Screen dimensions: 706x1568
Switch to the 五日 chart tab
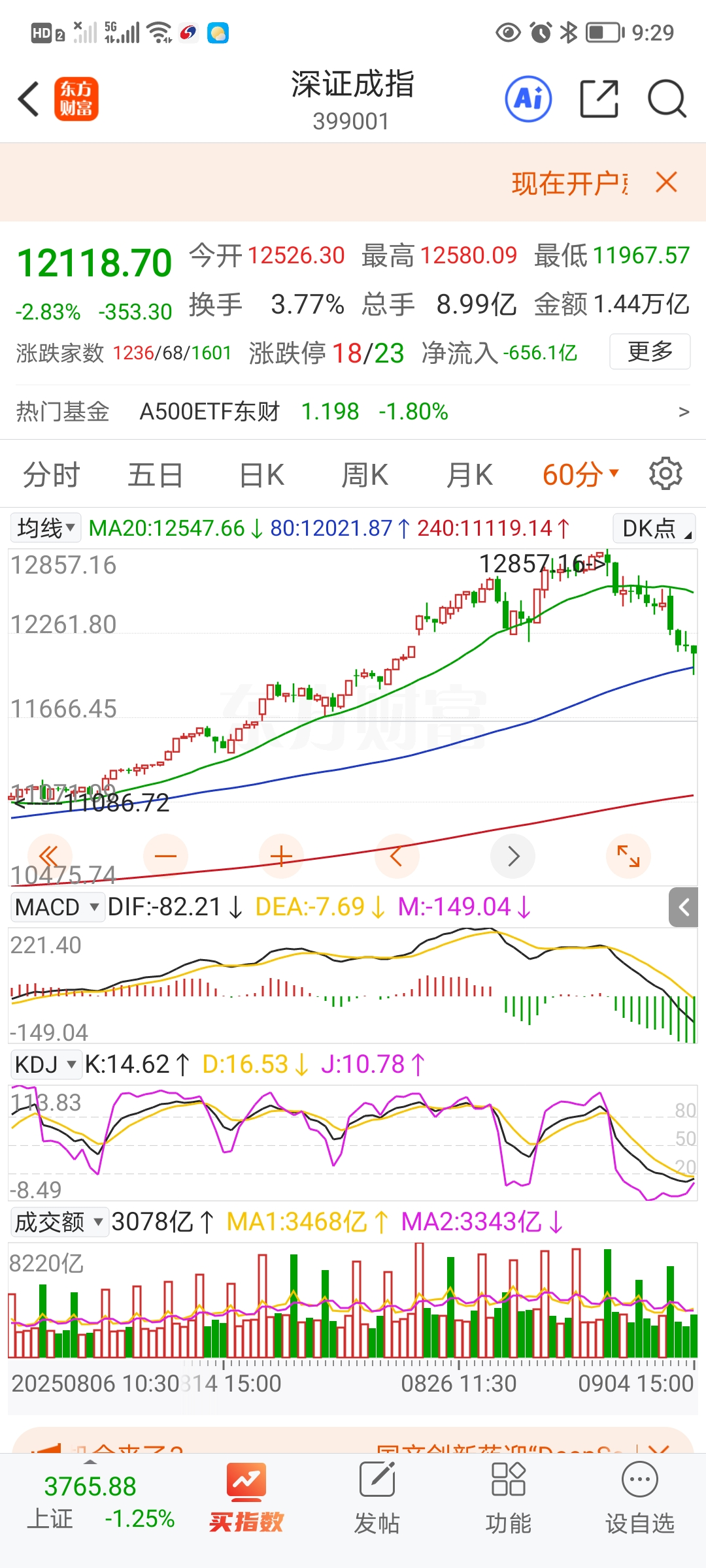(x=155, y=475)
